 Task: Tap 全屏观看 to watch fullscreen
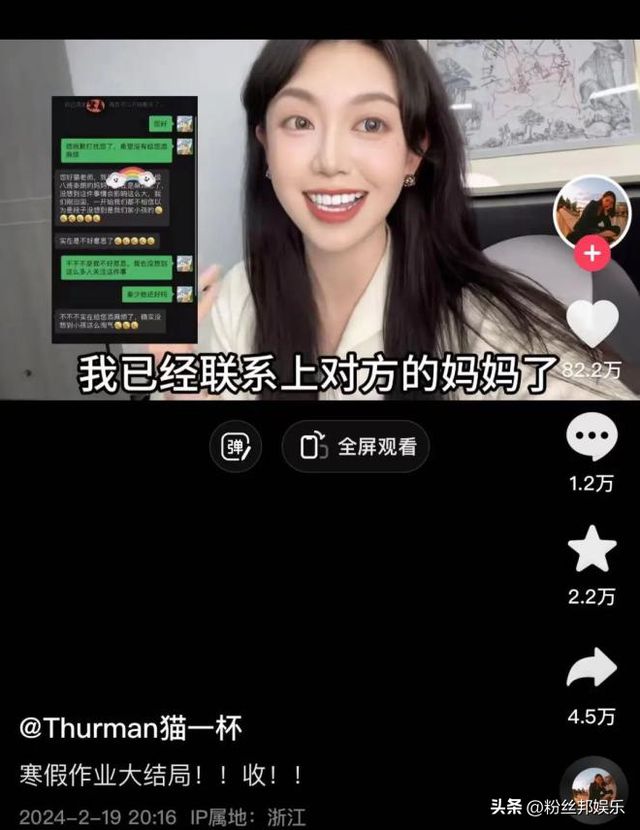click(x=355, y=447)
